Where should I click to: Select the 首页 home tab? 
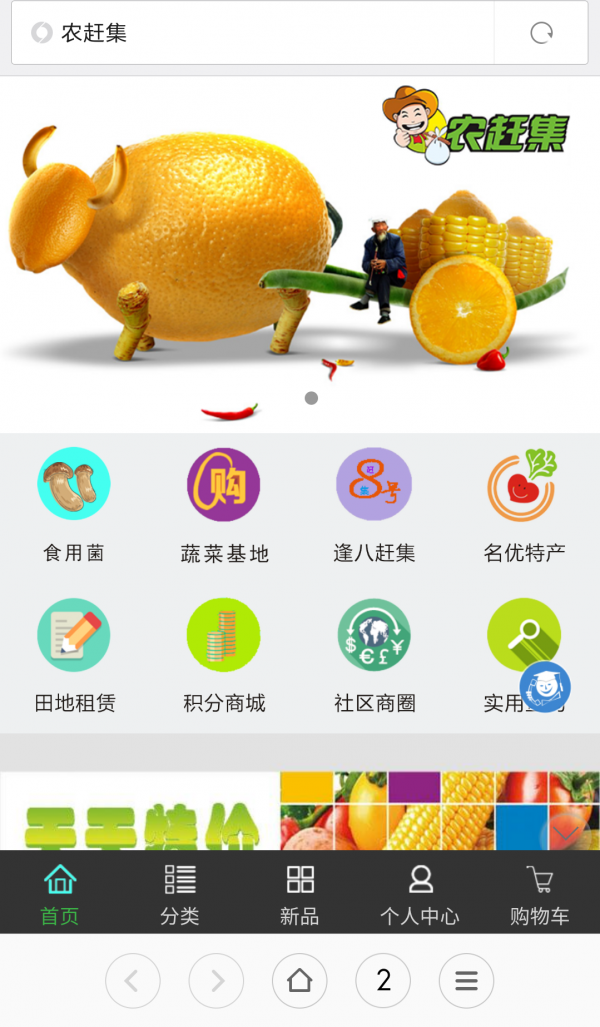(x=60, y=893)
